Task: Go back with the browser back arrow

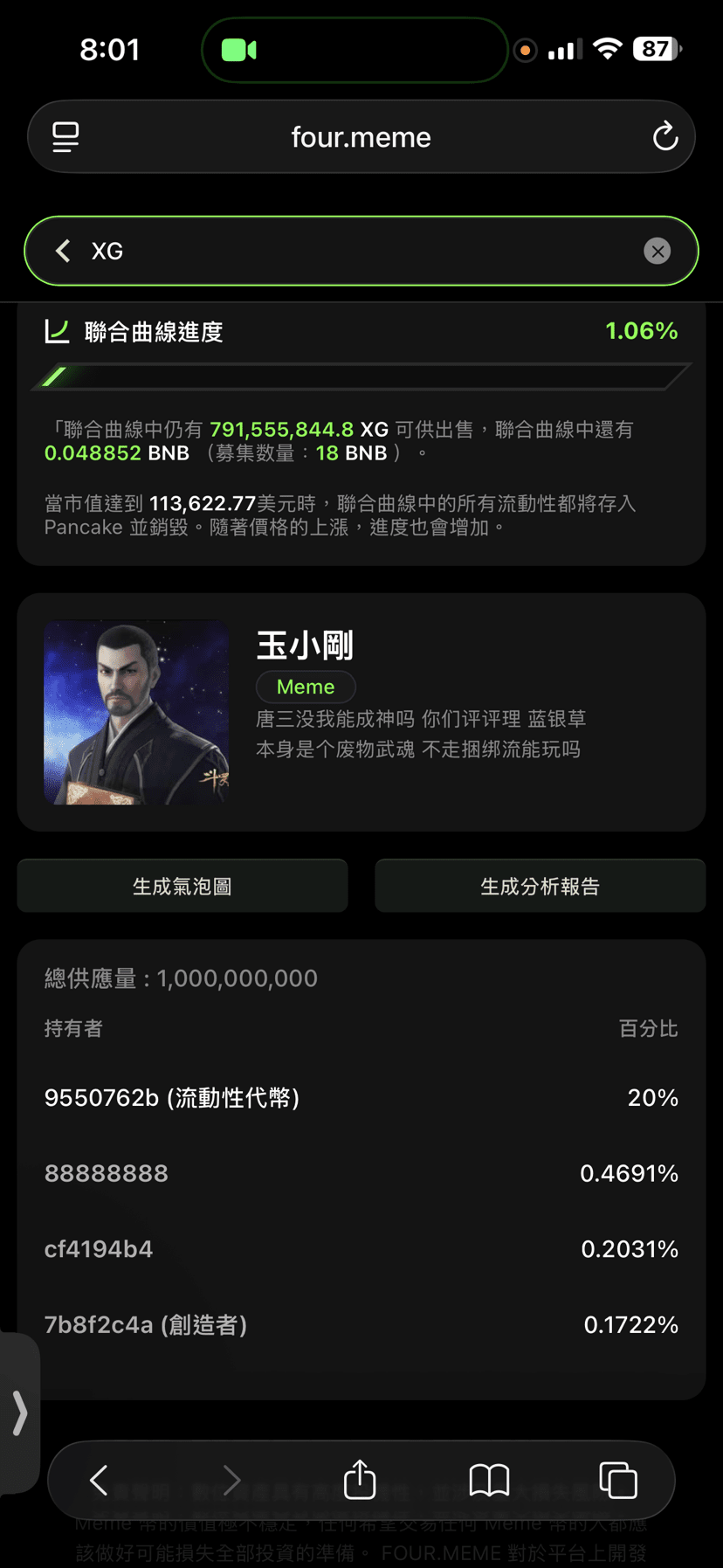Action: pos(100,1480)
